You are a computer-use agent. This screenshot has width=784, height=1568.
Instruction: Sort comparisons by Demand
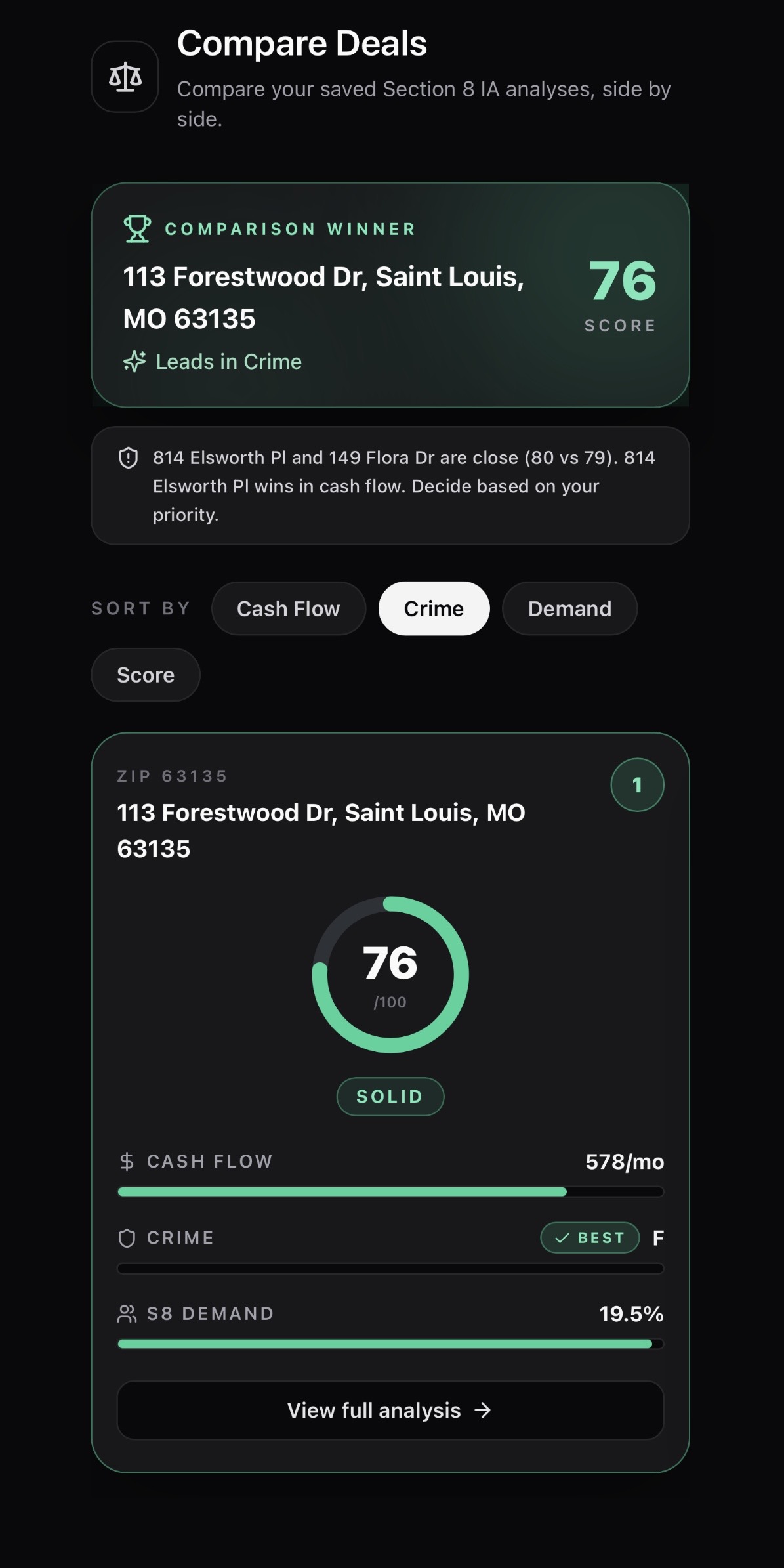569,608
